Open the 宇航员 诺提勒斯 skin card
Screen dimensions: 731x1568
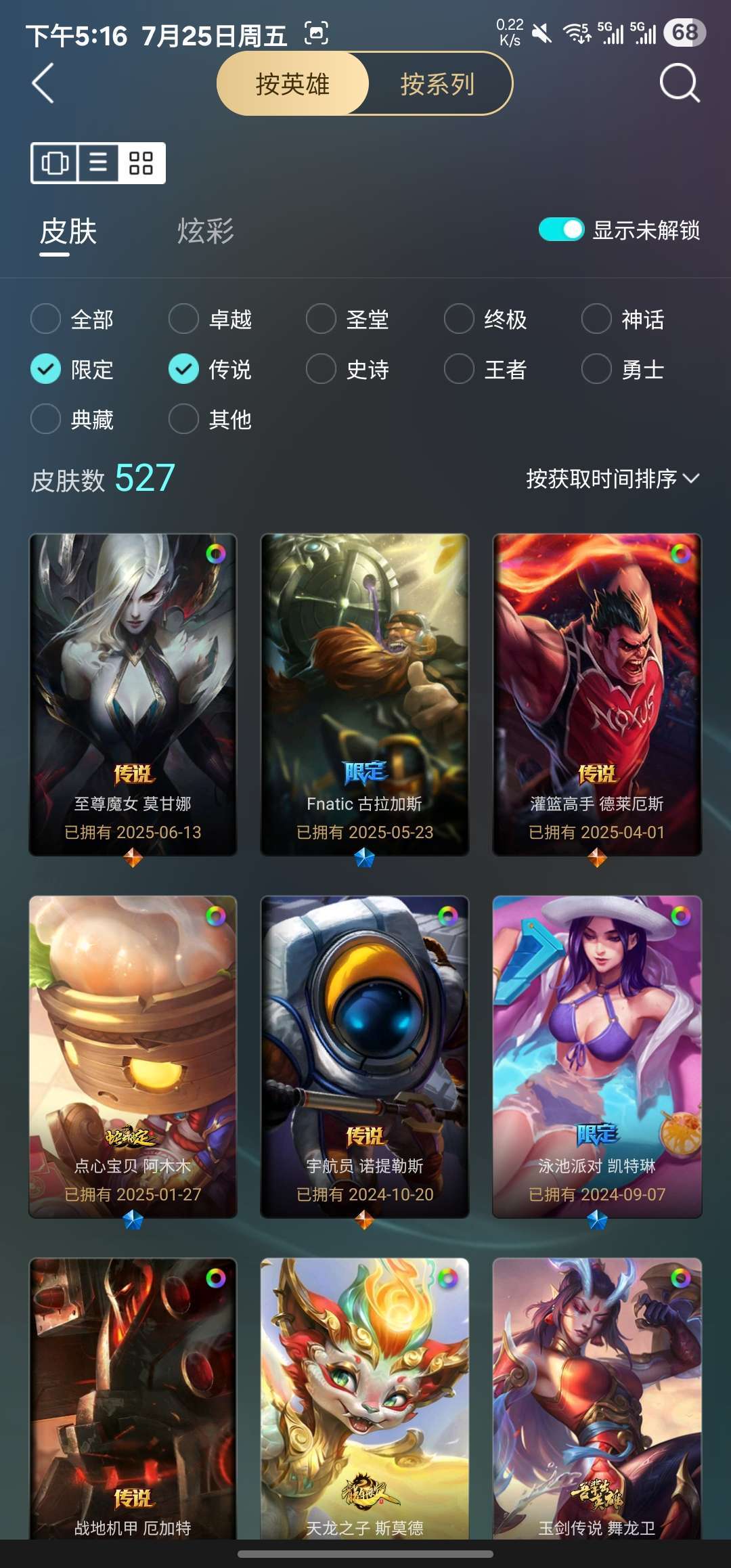(x=365, y=1057)
